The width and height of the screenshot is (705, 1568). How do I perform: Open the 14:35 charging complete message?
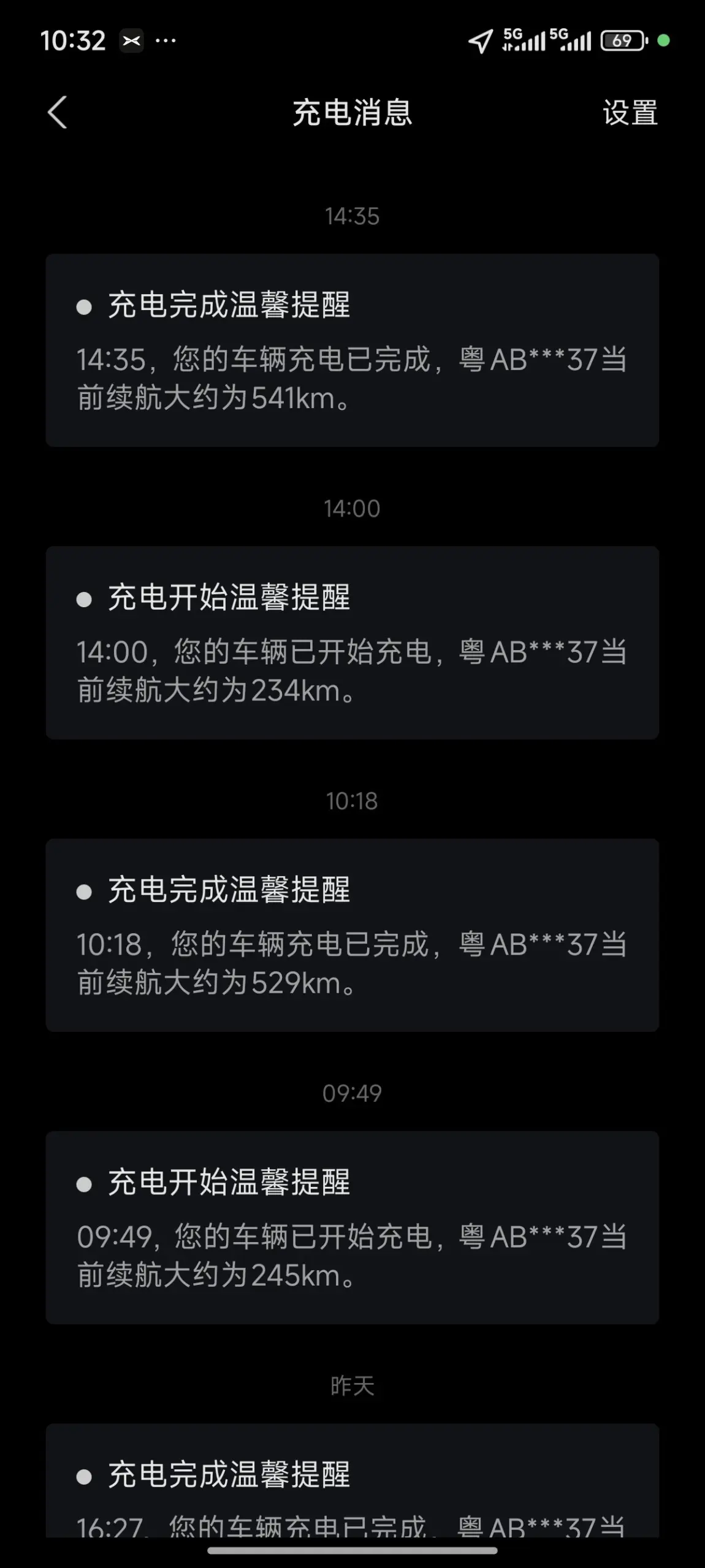352,350
